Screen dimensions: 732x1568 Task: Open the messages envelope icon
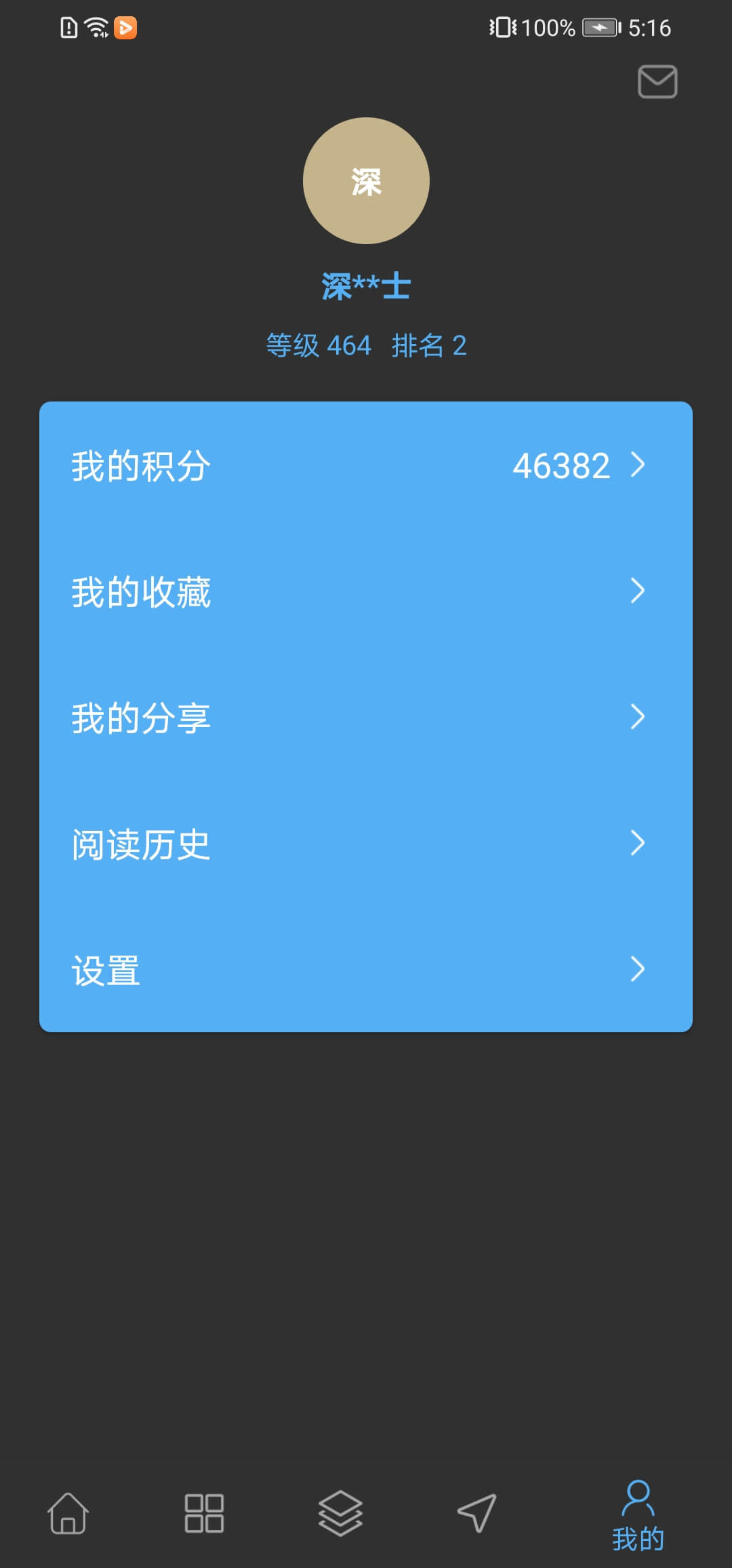(657, 81)
